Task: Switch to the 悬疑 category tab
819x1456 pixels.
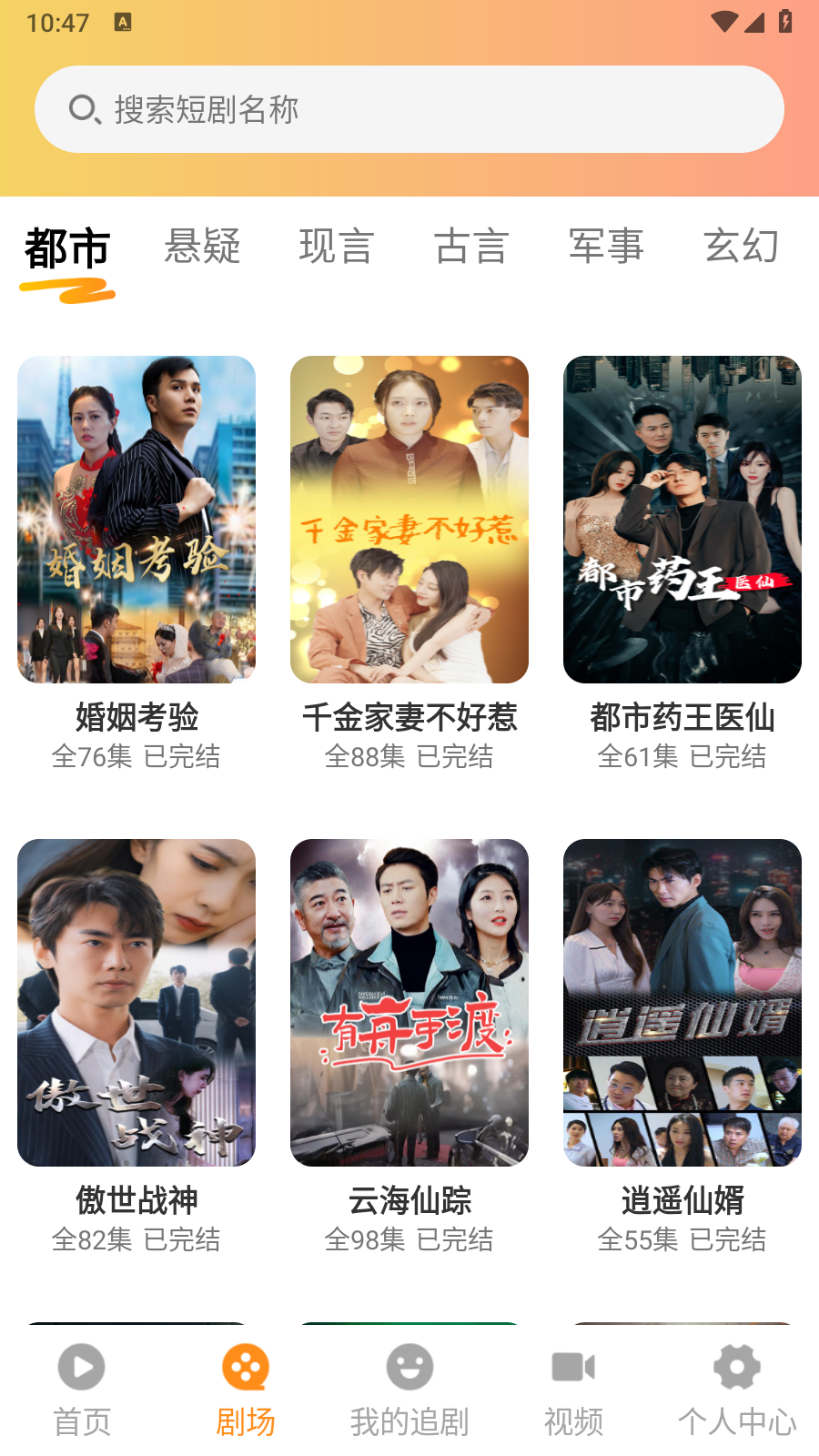Action: pos(202,247)
